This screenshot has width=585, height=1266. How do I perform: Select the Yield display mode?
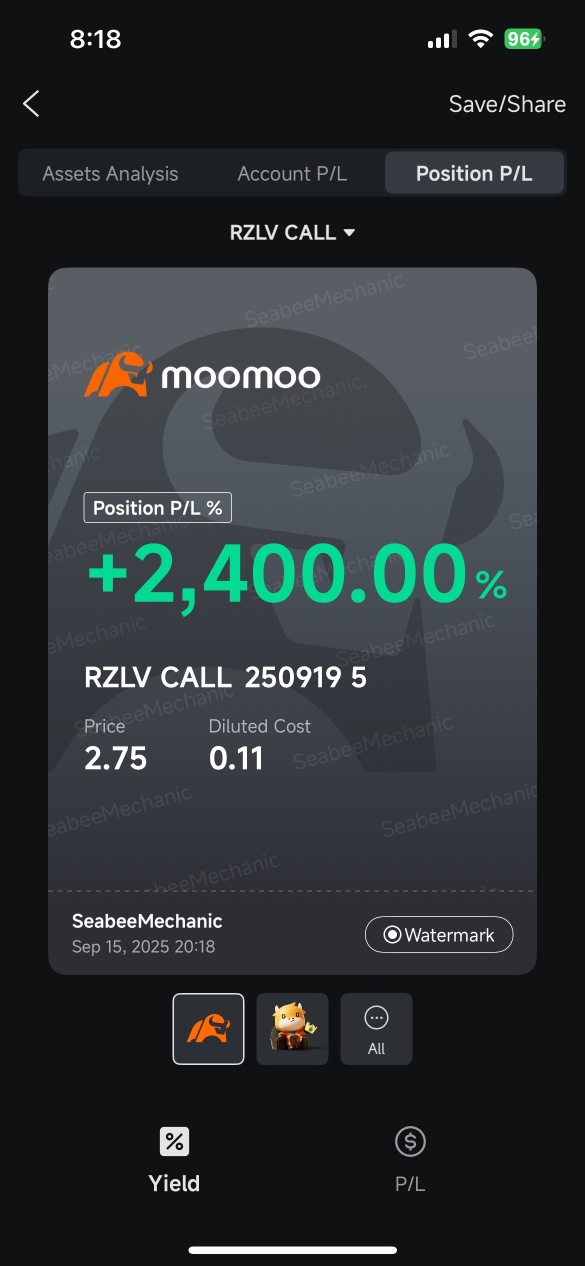tap(174, 1160)
